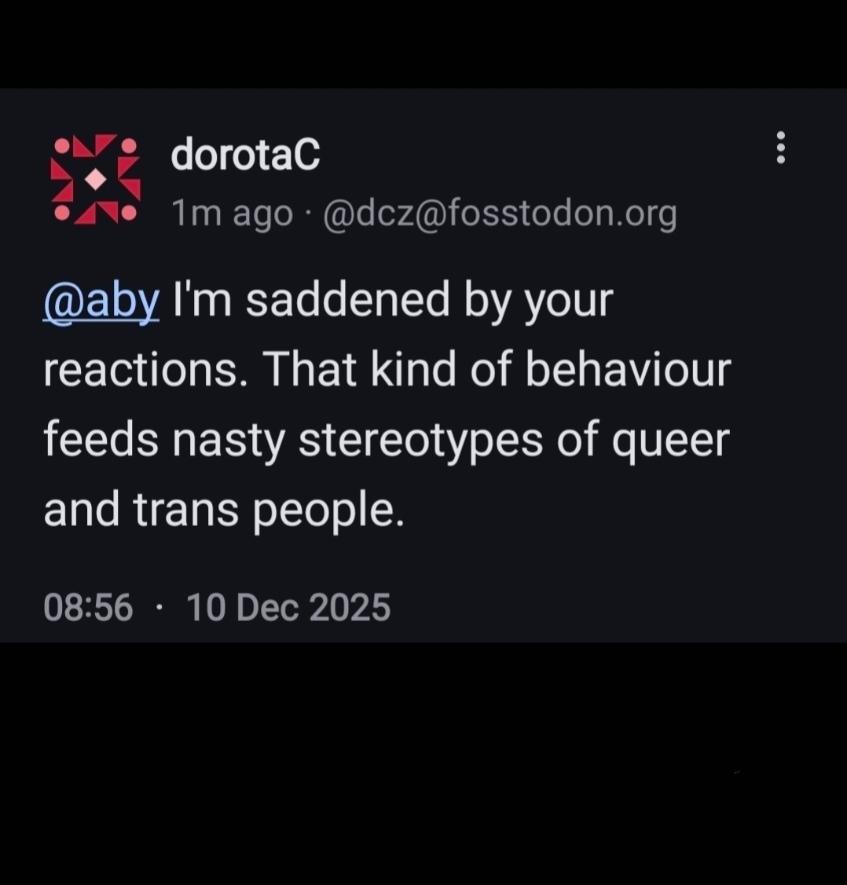View dorotaC's profile via display name
Screen dimensions: 847x885
[245, 155]
